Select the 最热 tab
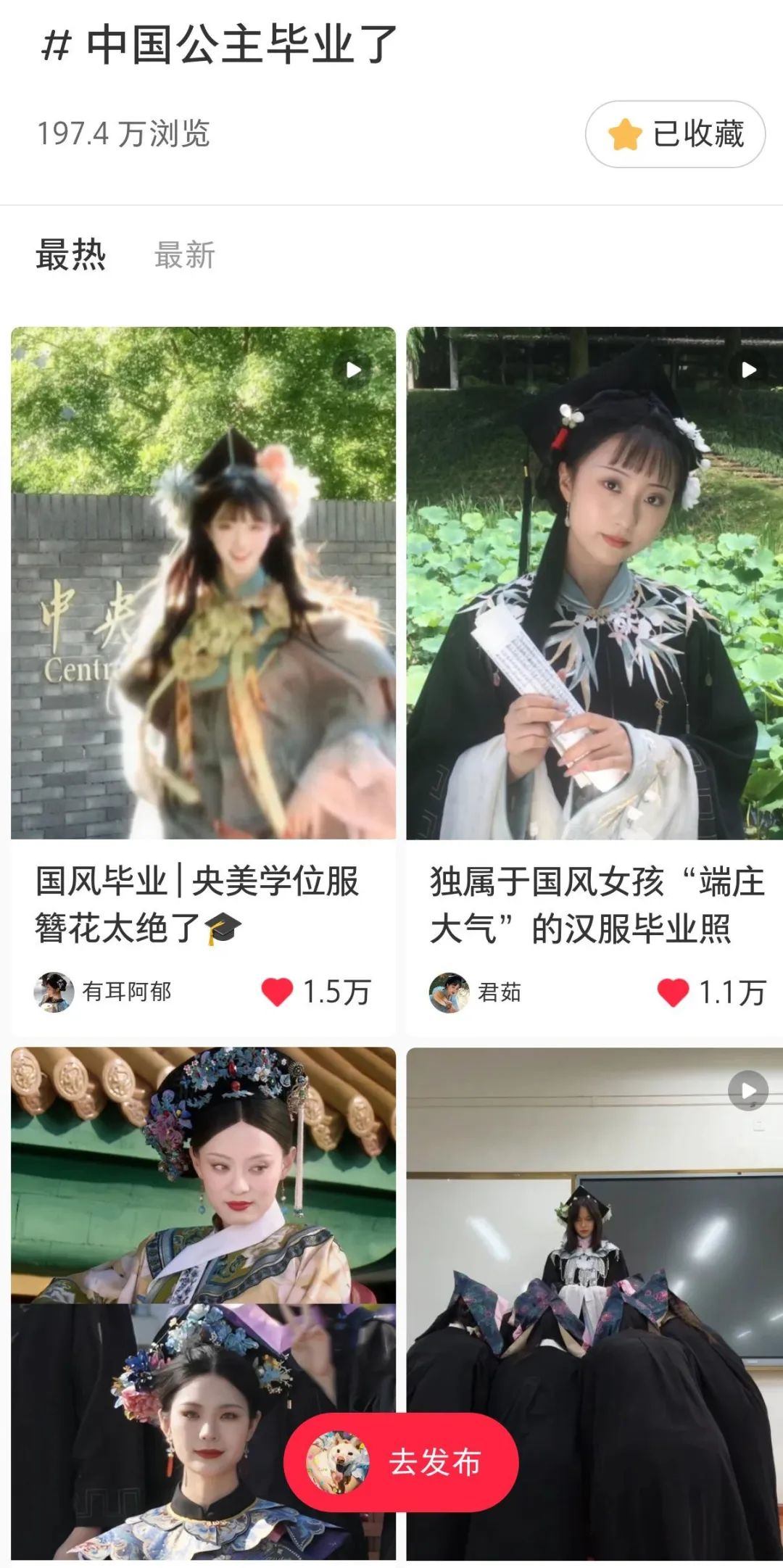The height and width of the screenshot is (1568, 783). 71,255
